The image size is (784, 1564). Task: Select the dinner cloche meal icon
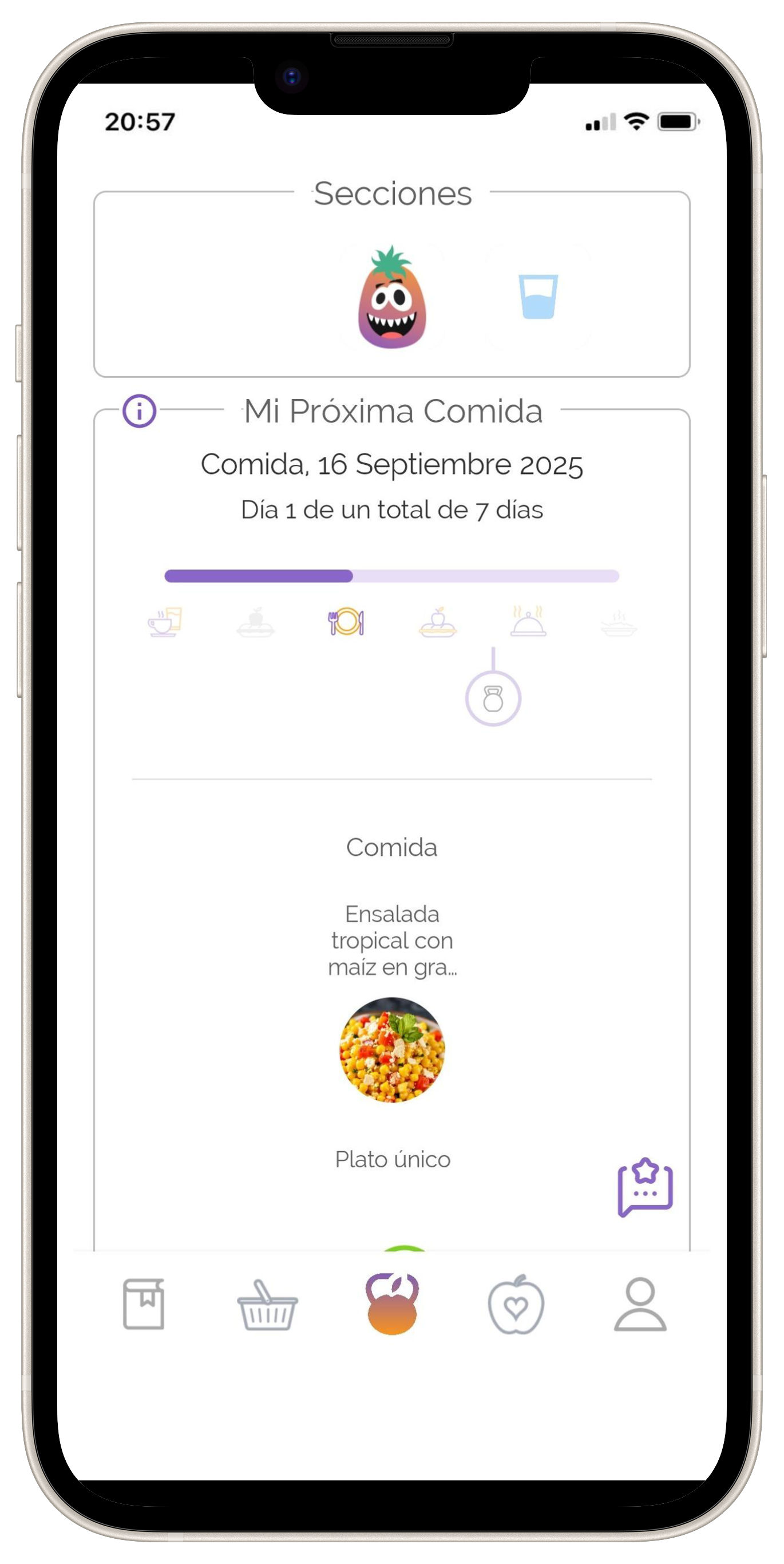pos(528,622)
